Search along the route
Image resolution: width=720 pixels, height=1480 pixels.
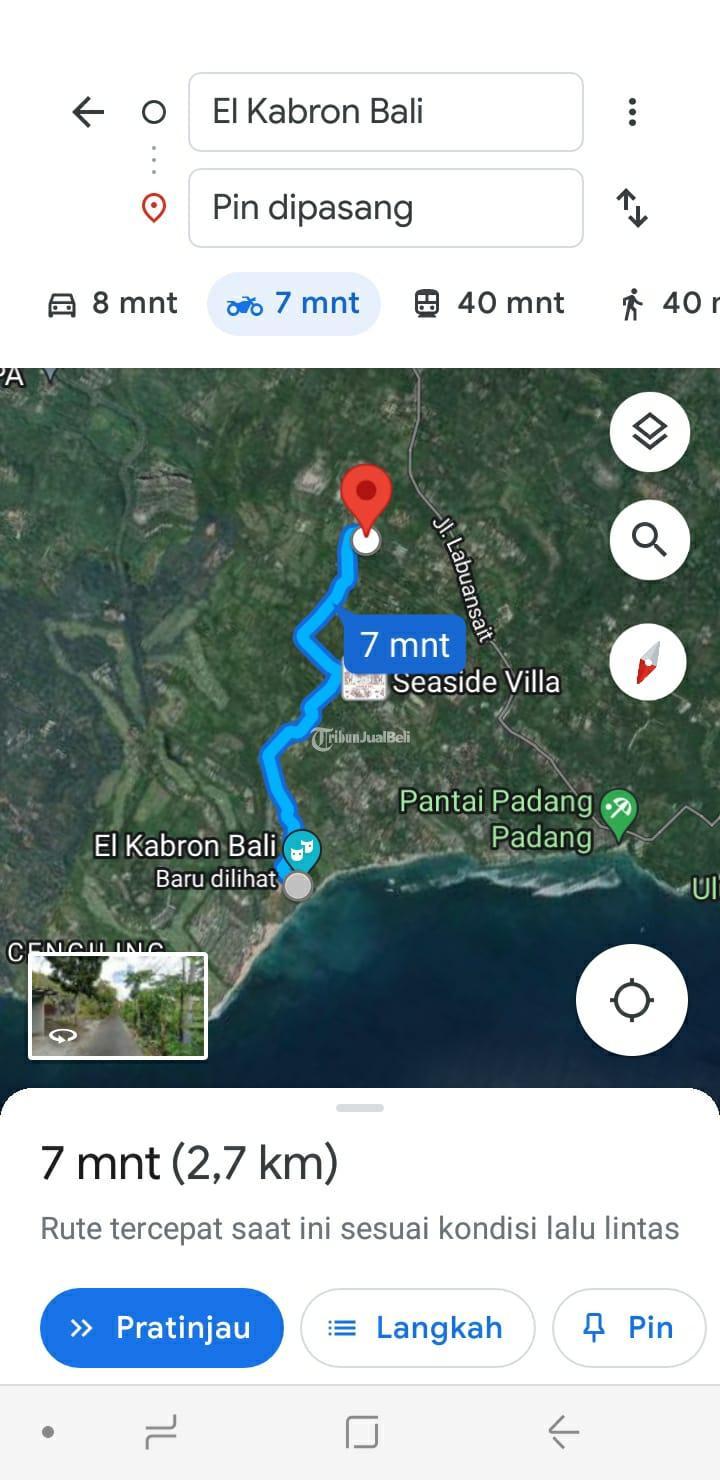tap(649, 540)
